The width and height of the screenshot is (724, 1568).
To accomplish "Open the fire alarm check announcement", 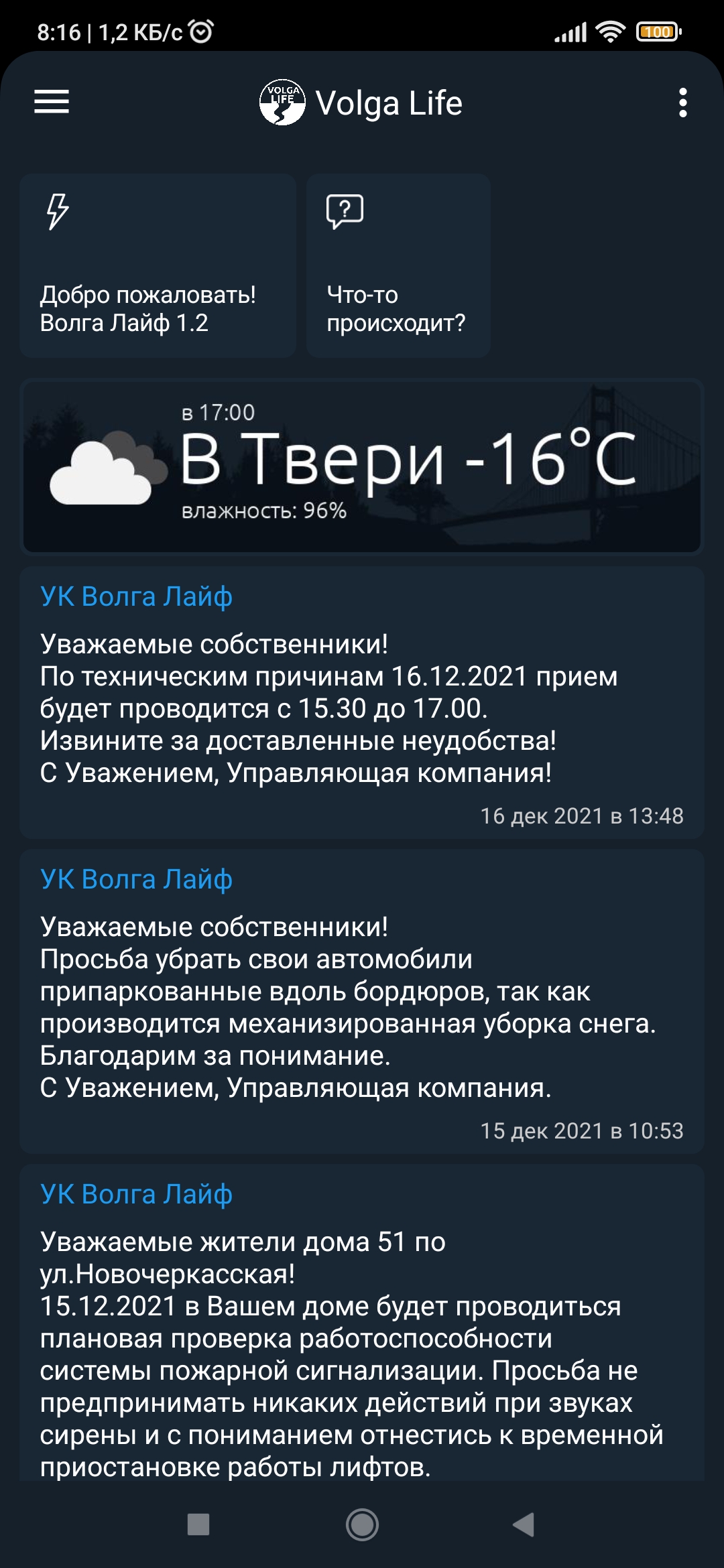I will tap(362, 1322).
